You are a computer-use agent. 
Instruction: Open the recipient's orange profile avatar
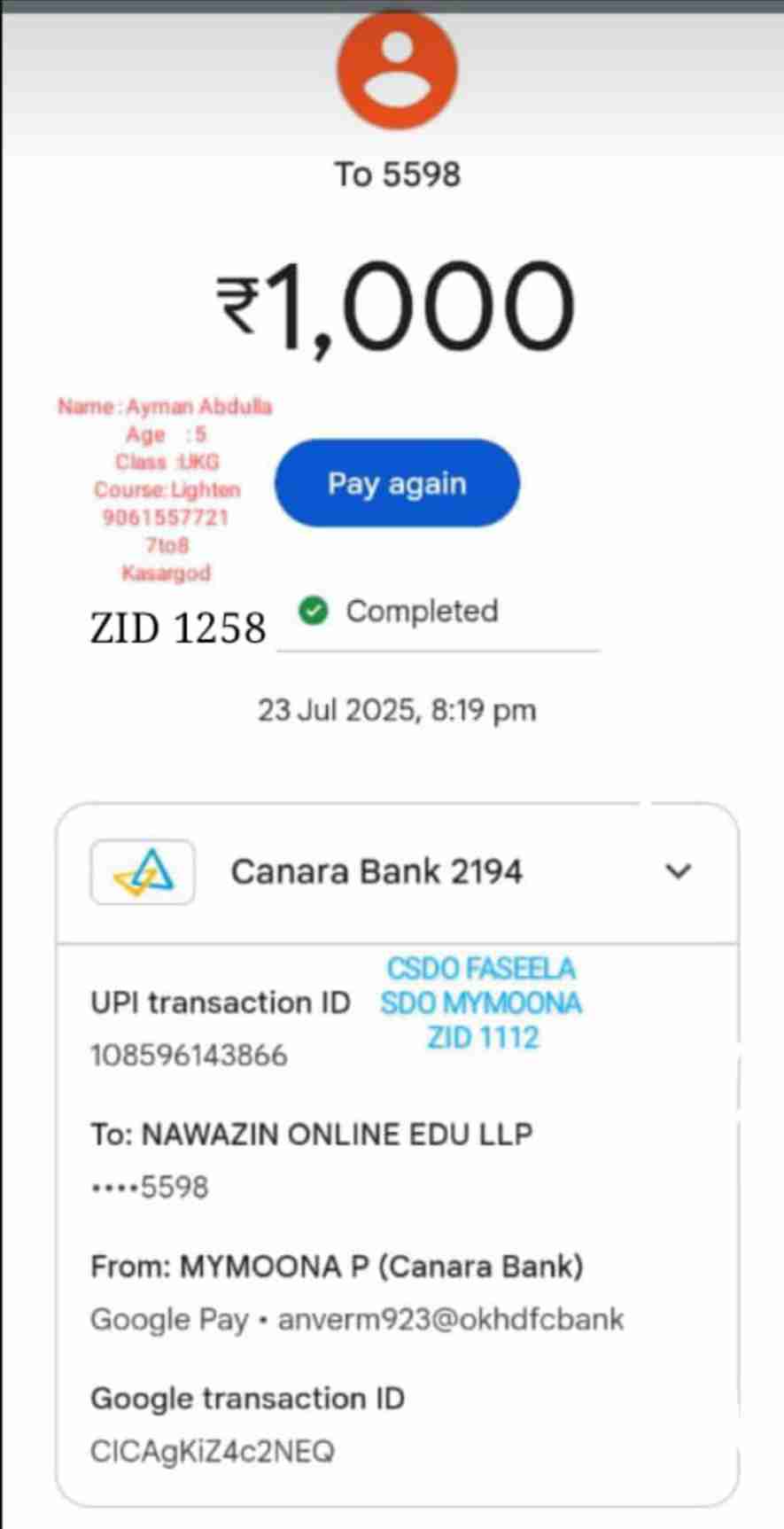(x=398, y=69)
